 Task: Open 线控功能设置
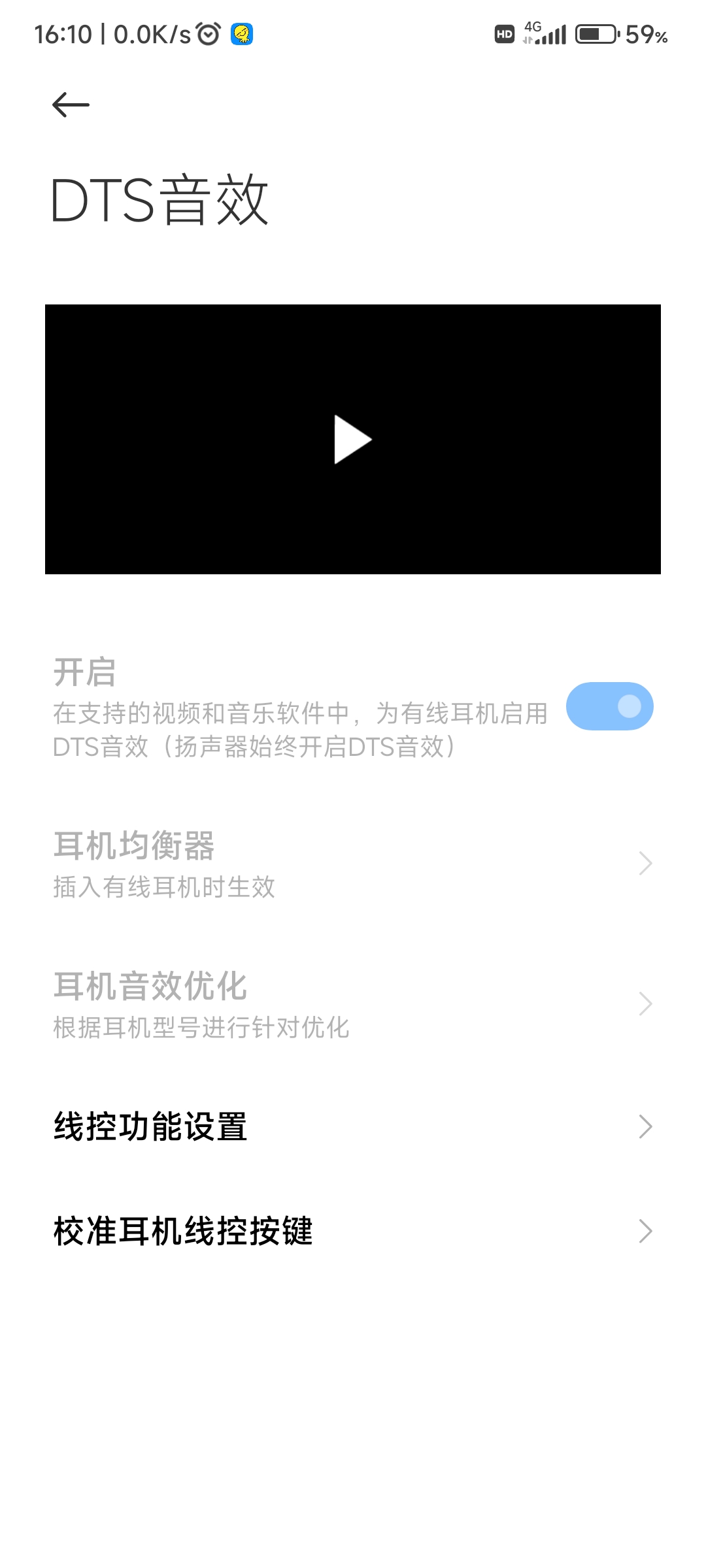(353, 1126)
